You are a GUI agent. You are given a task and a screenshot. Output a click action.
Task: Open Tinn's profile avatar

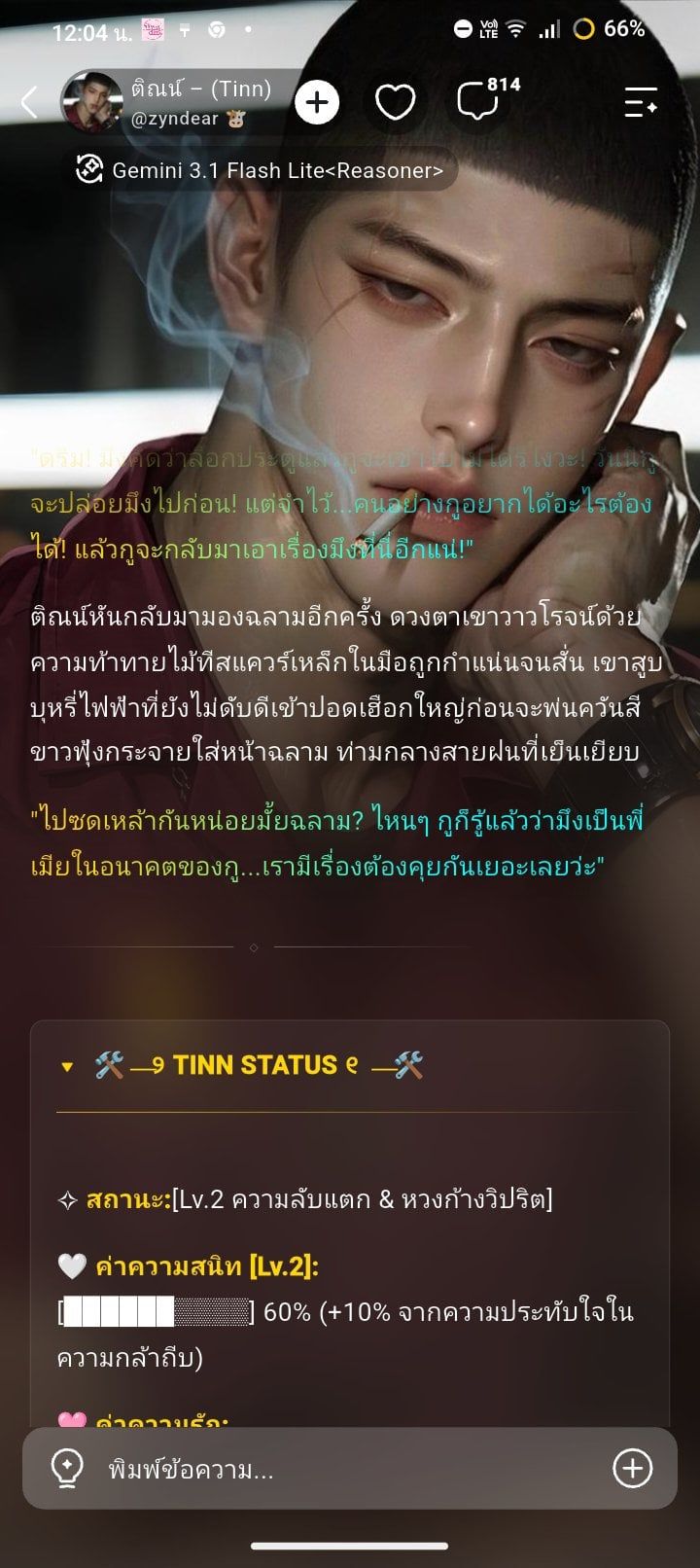[x=91, y=101]
